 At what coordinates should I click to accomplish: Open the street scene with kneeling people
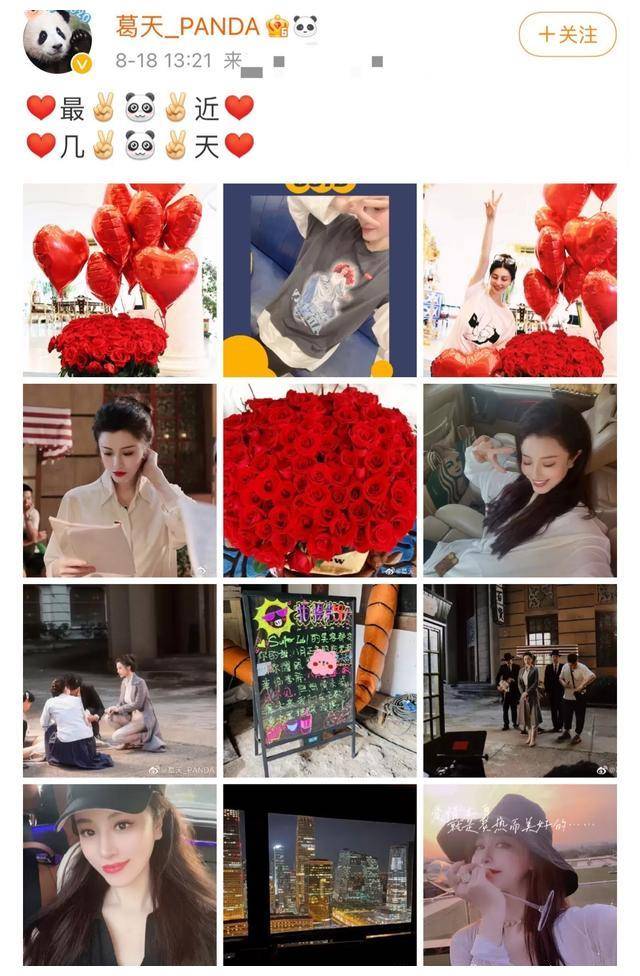(x=120, y=680)
